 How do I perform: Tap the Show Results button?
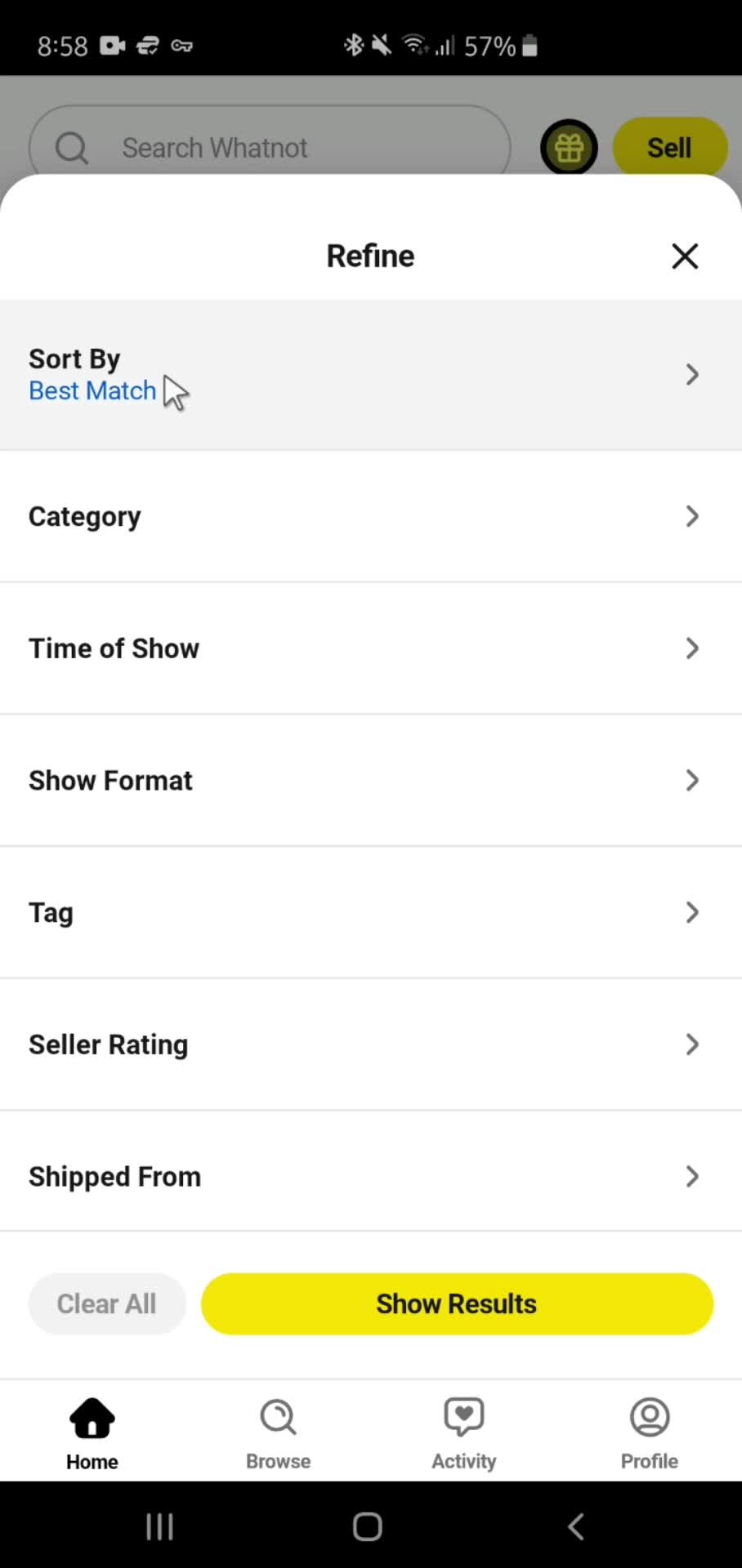tap(457, 1304)
